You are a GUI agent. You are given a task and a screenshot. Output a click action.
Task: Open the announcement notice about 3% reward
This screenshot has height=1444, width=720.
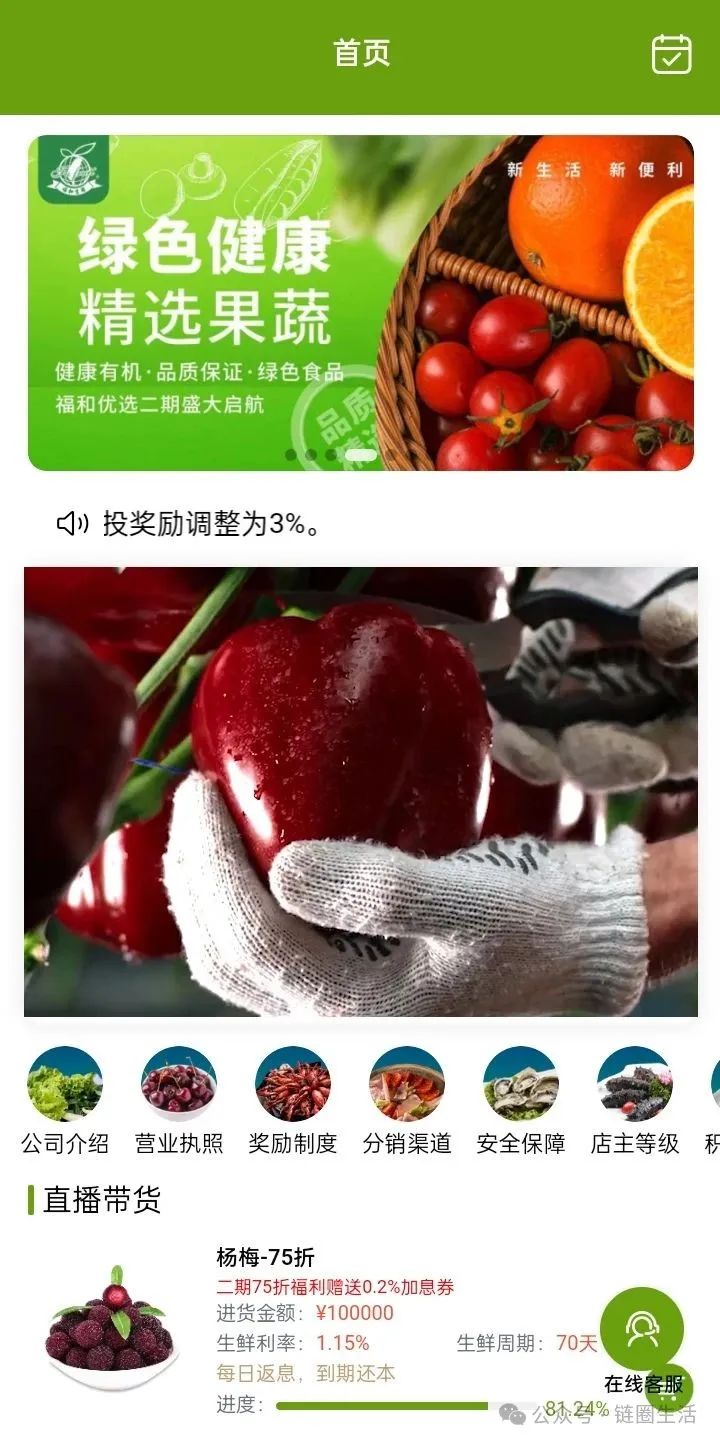click(212, 522)
